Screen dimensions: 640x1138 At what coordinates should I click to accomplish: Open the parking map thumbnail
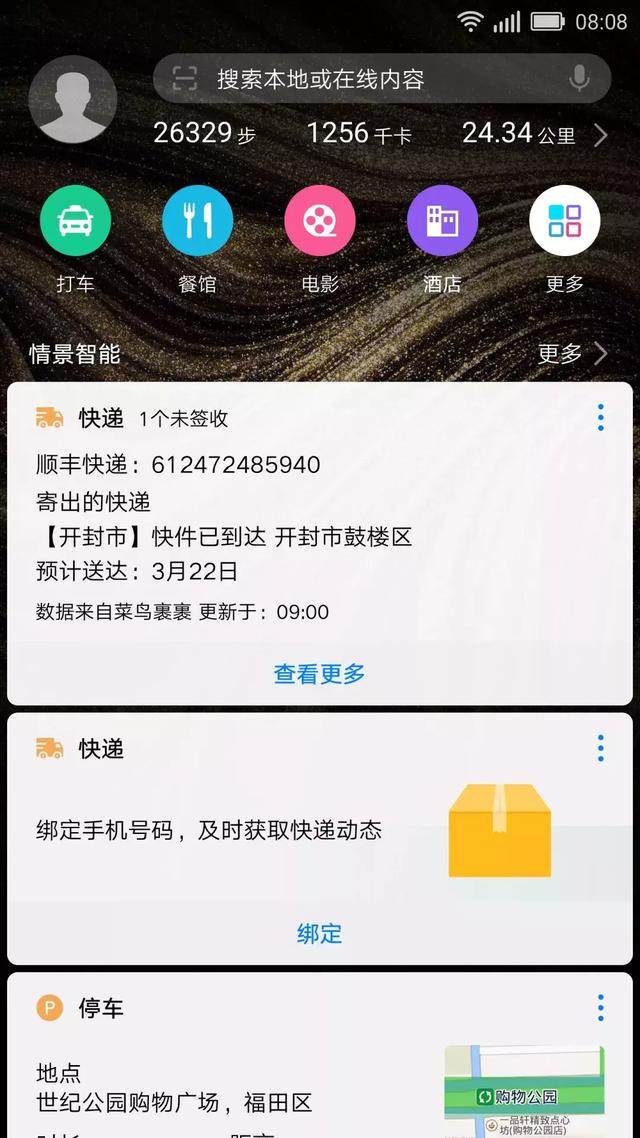524,1092
